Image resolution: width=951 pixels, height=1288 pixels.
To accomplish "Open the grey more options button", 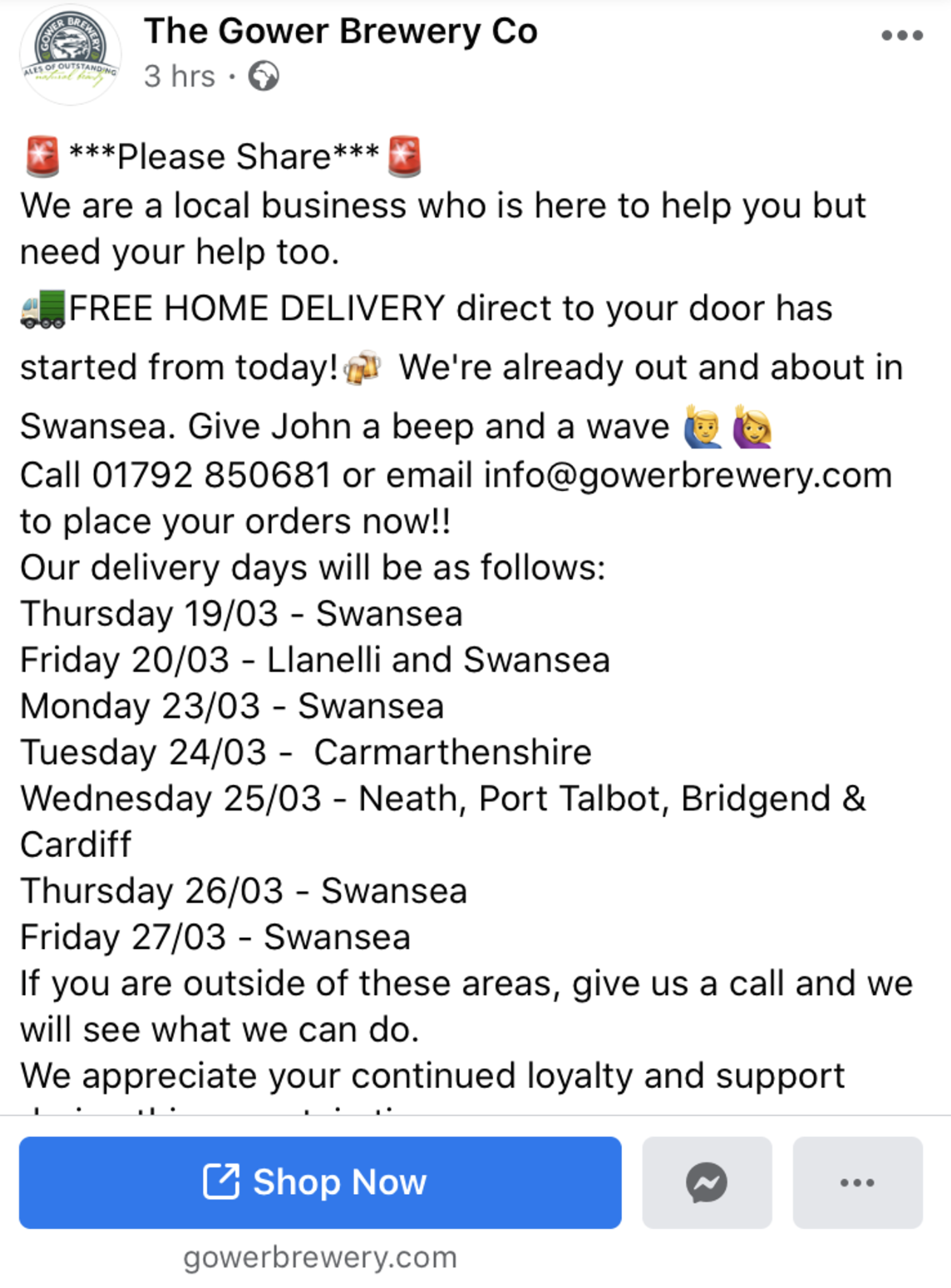I will [857, 1182].
